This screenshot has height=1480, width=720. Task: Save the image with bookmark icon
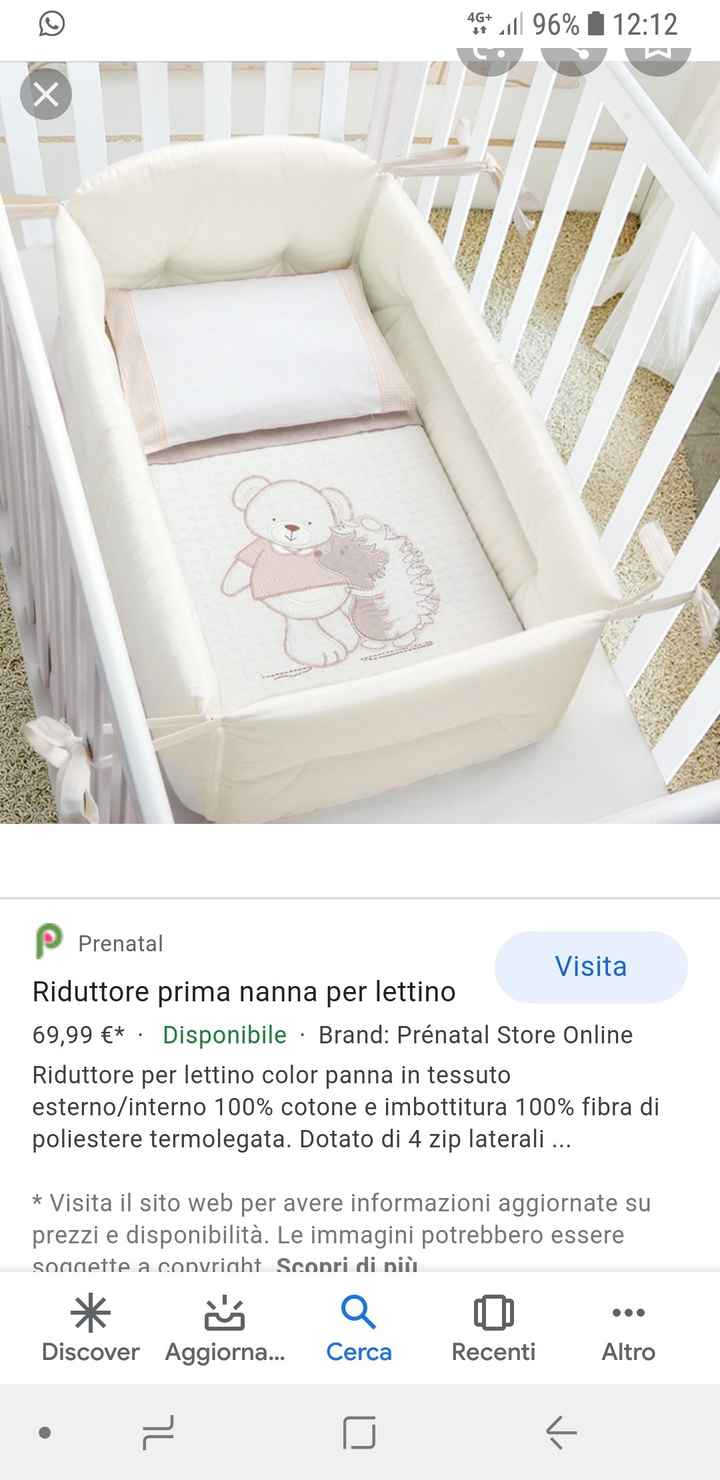click(658, 50)
